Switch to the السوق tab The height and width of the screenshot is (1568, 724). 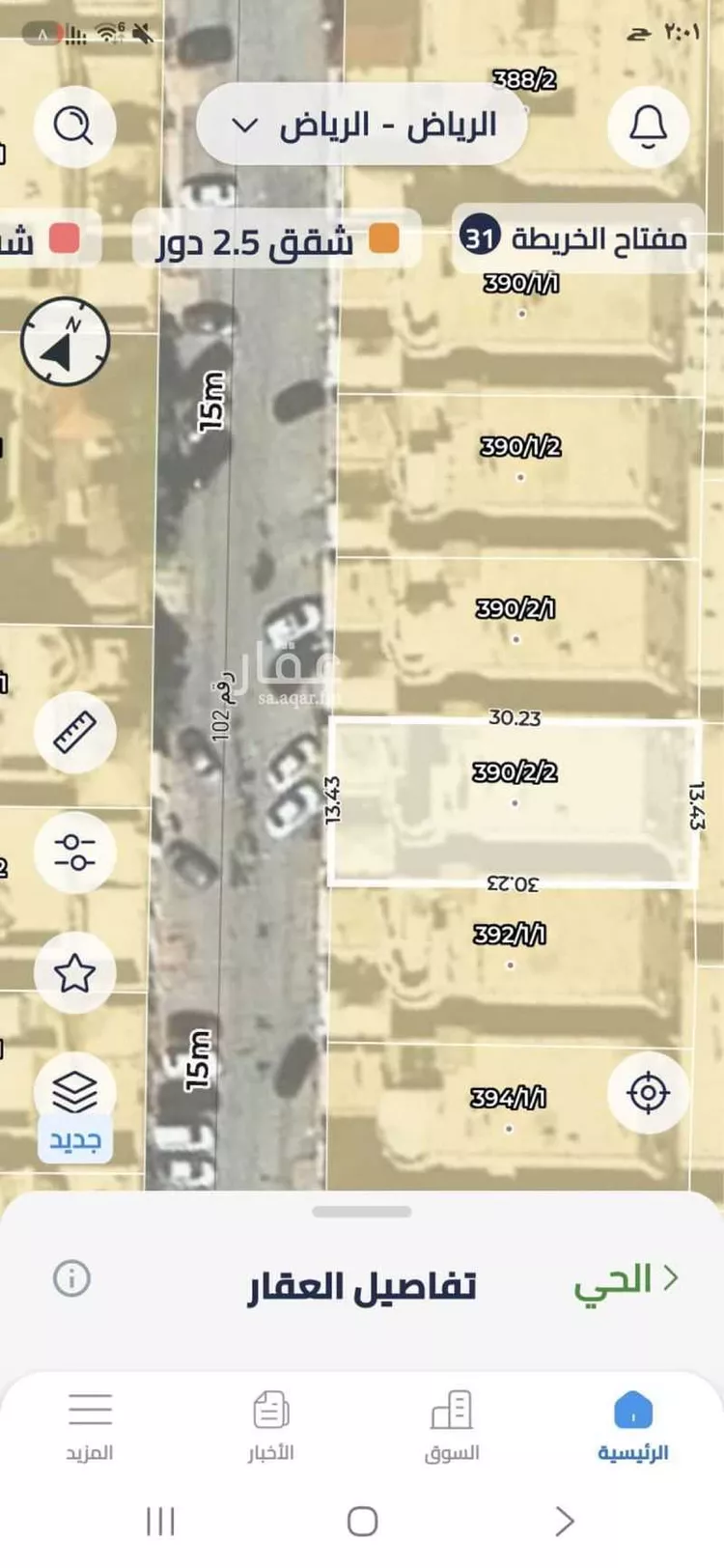click(452, 1427)
